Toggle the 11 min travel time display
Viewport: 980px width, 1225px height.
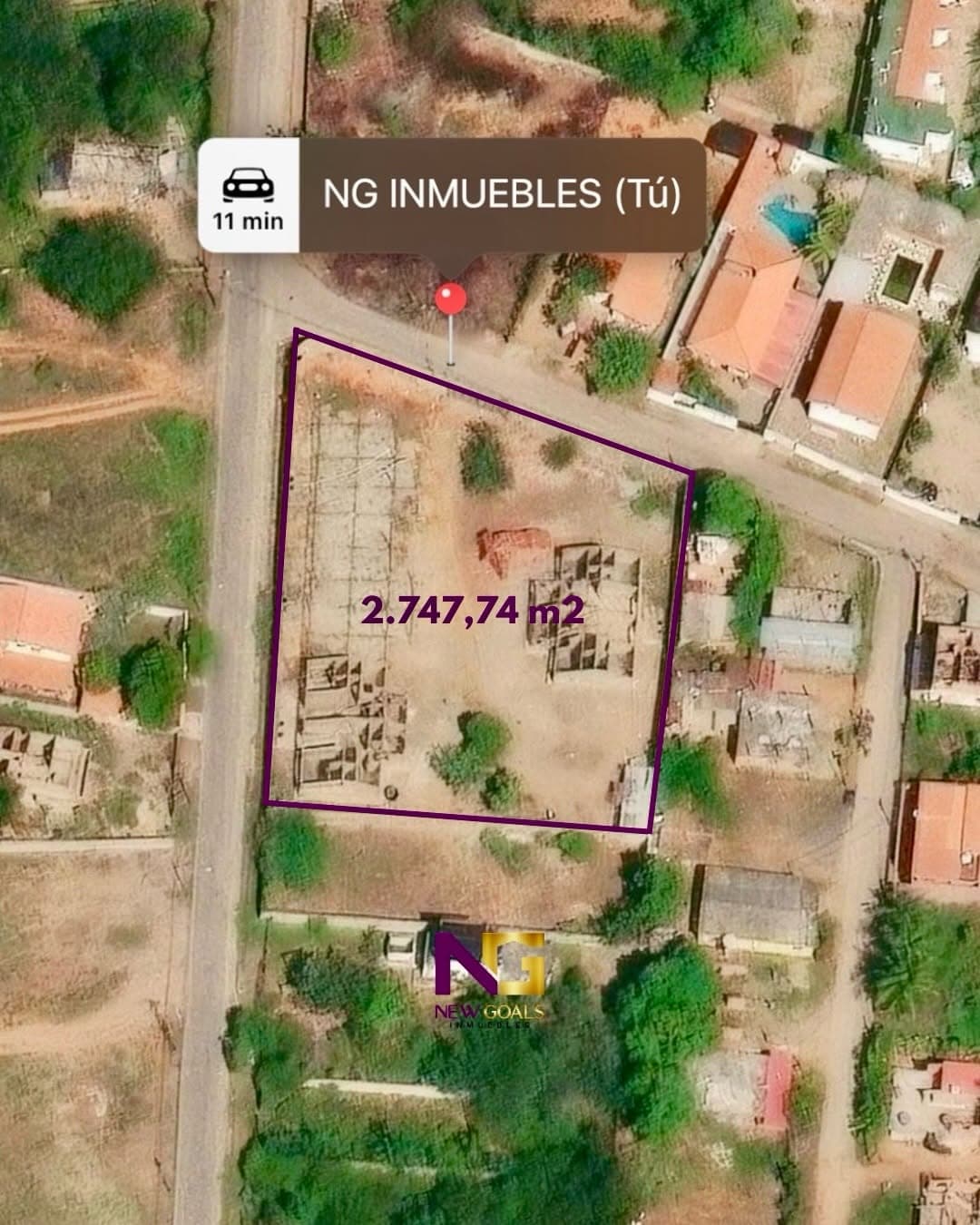pyautogui.click(x=247, y=220)
